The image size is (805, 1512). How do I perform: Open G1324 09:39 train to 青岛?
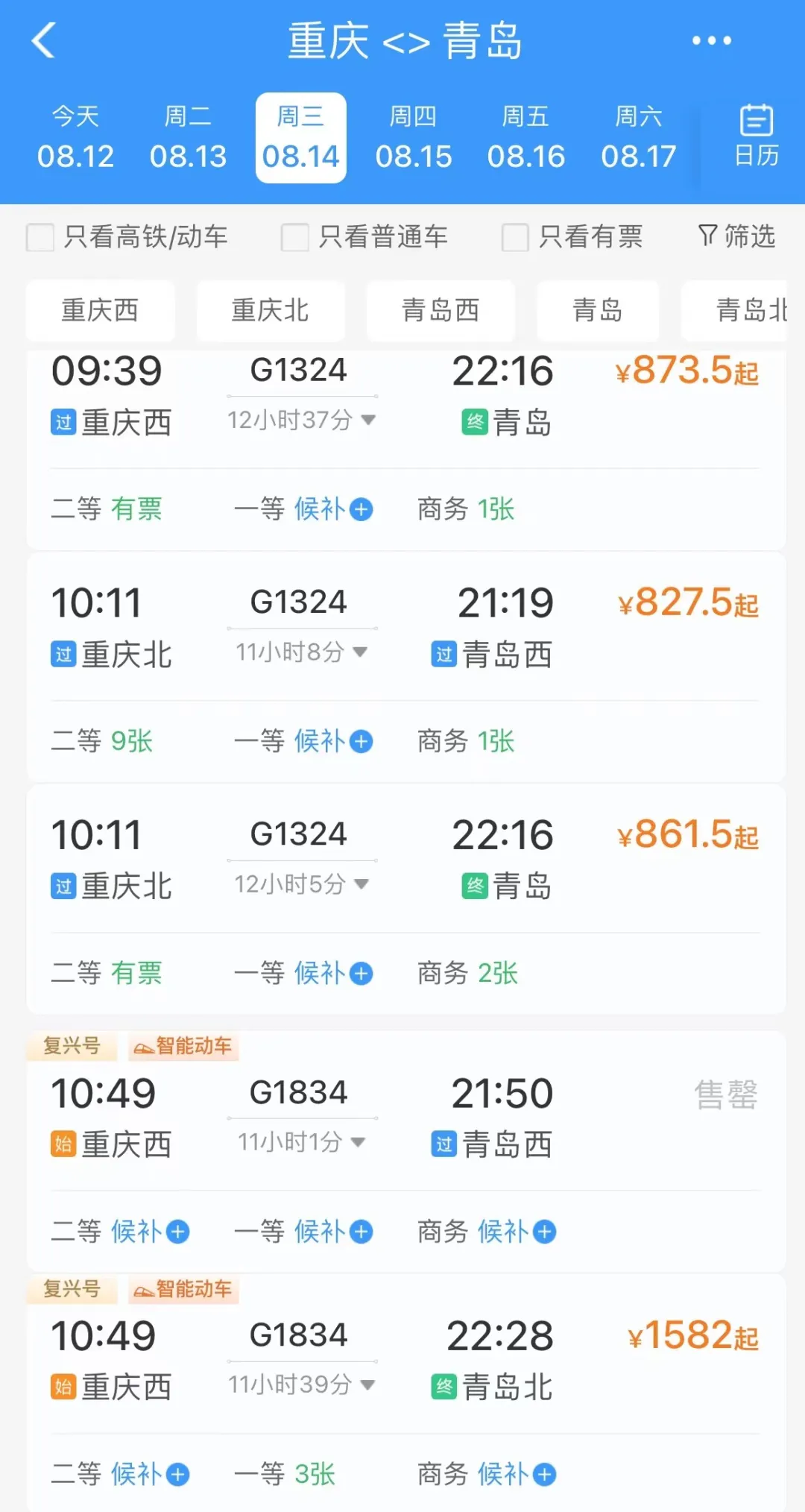pos(406,447)
